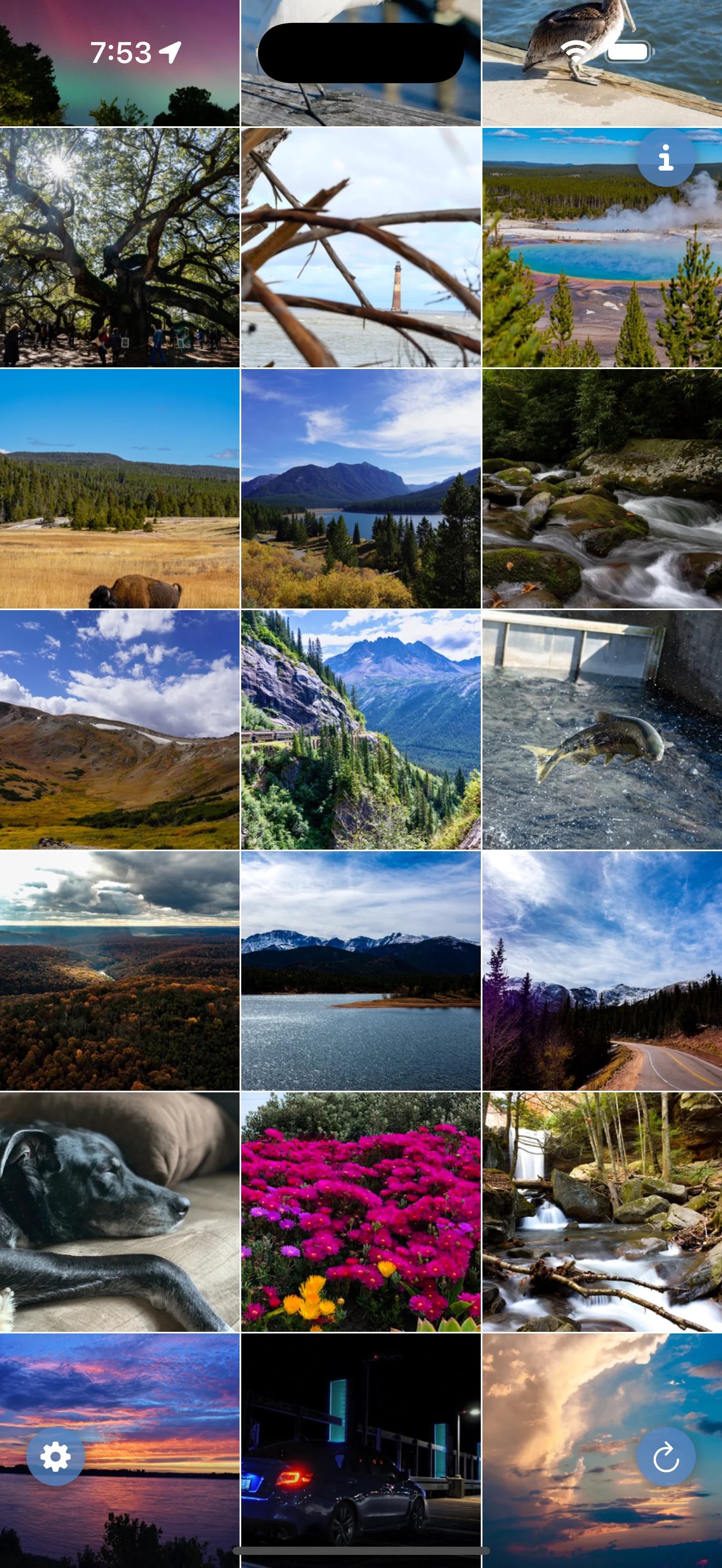This screenshot has height=1568, width=722.
Task: Select the jumping fish photo
Action: [602, 729]
